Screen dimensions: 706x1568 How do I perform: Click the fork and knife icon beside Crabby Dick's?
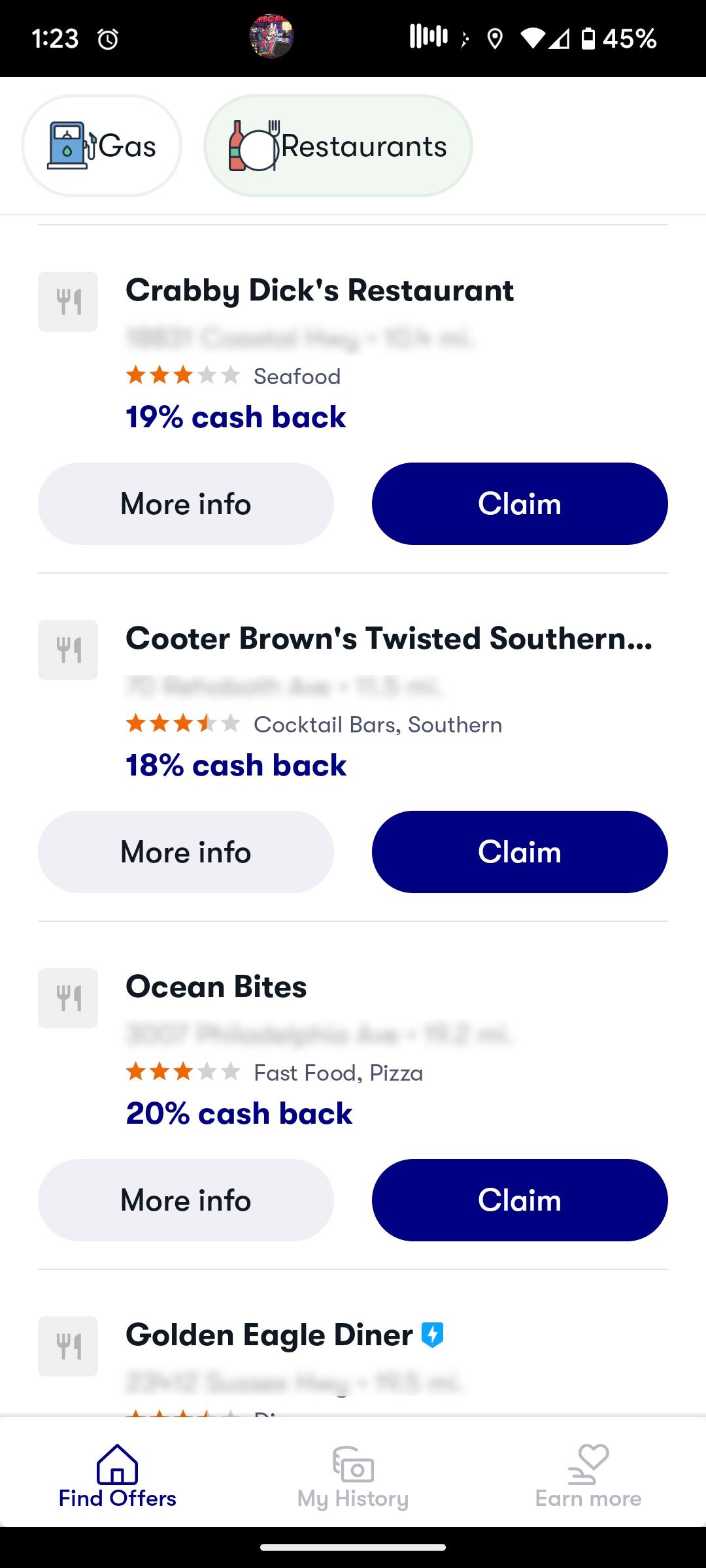(67, 301)
